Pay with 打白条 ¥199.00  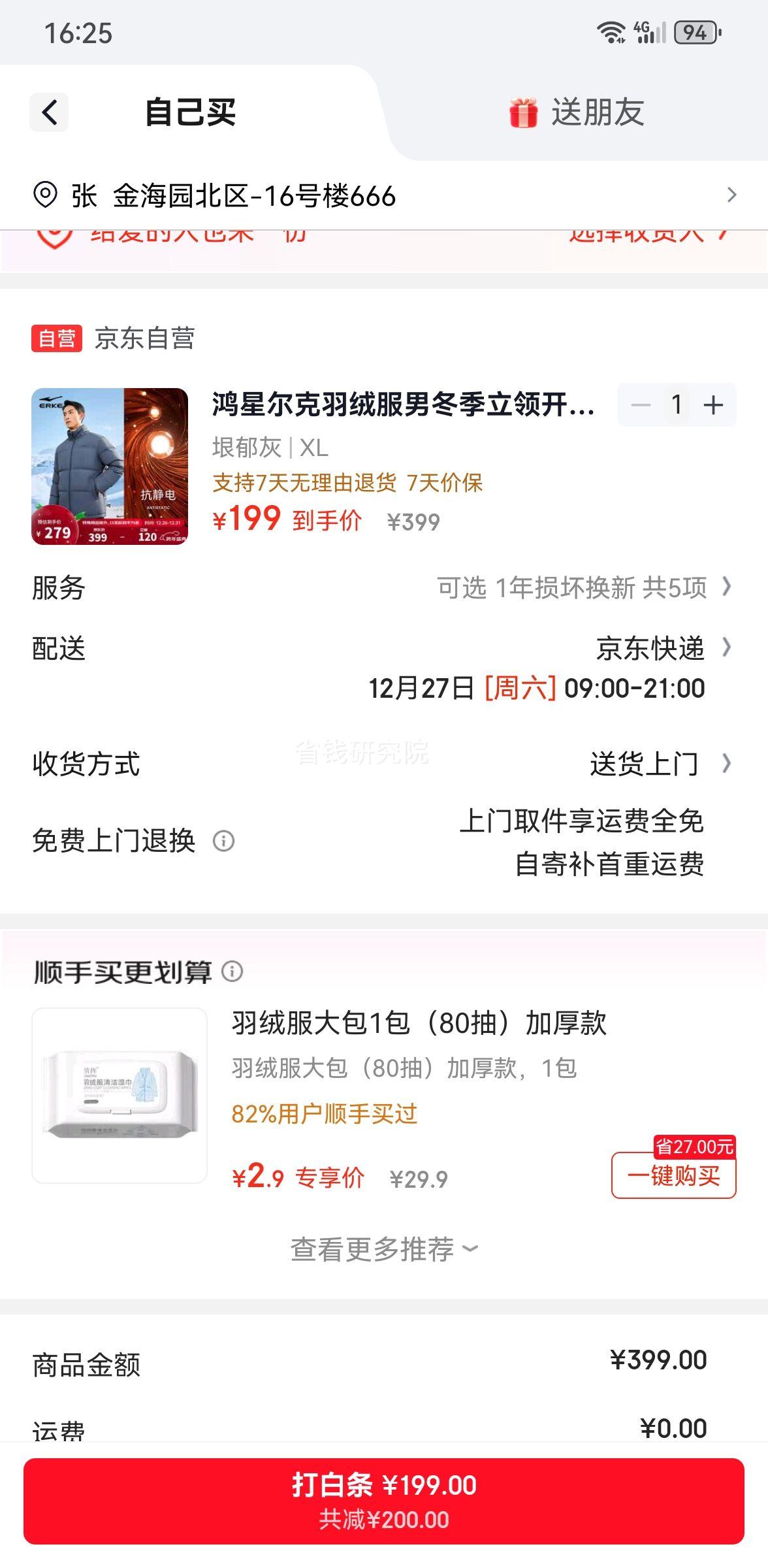[x=384, y=1501]
